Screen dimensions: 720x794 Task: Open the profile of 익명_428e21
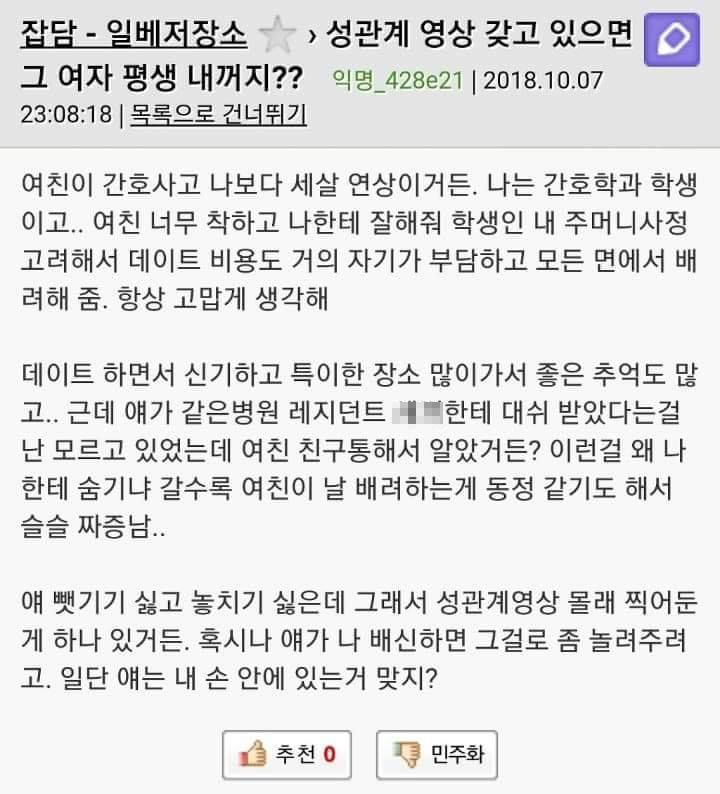pyautogui.click(x=397, y=80)
